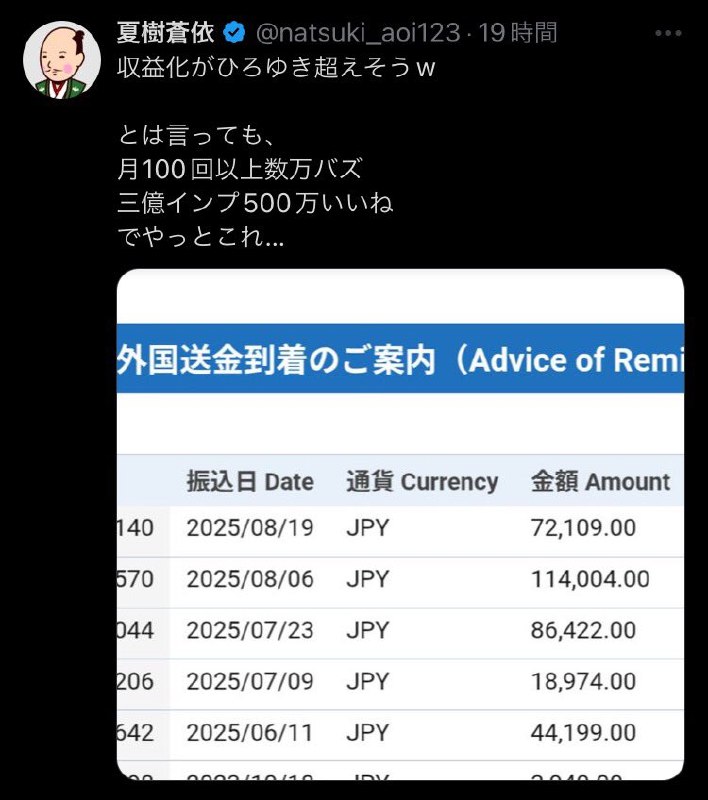Open the attached remittance screenshot image
The image size is (708, 800).
pyautogui.click(x=400, y=525)
